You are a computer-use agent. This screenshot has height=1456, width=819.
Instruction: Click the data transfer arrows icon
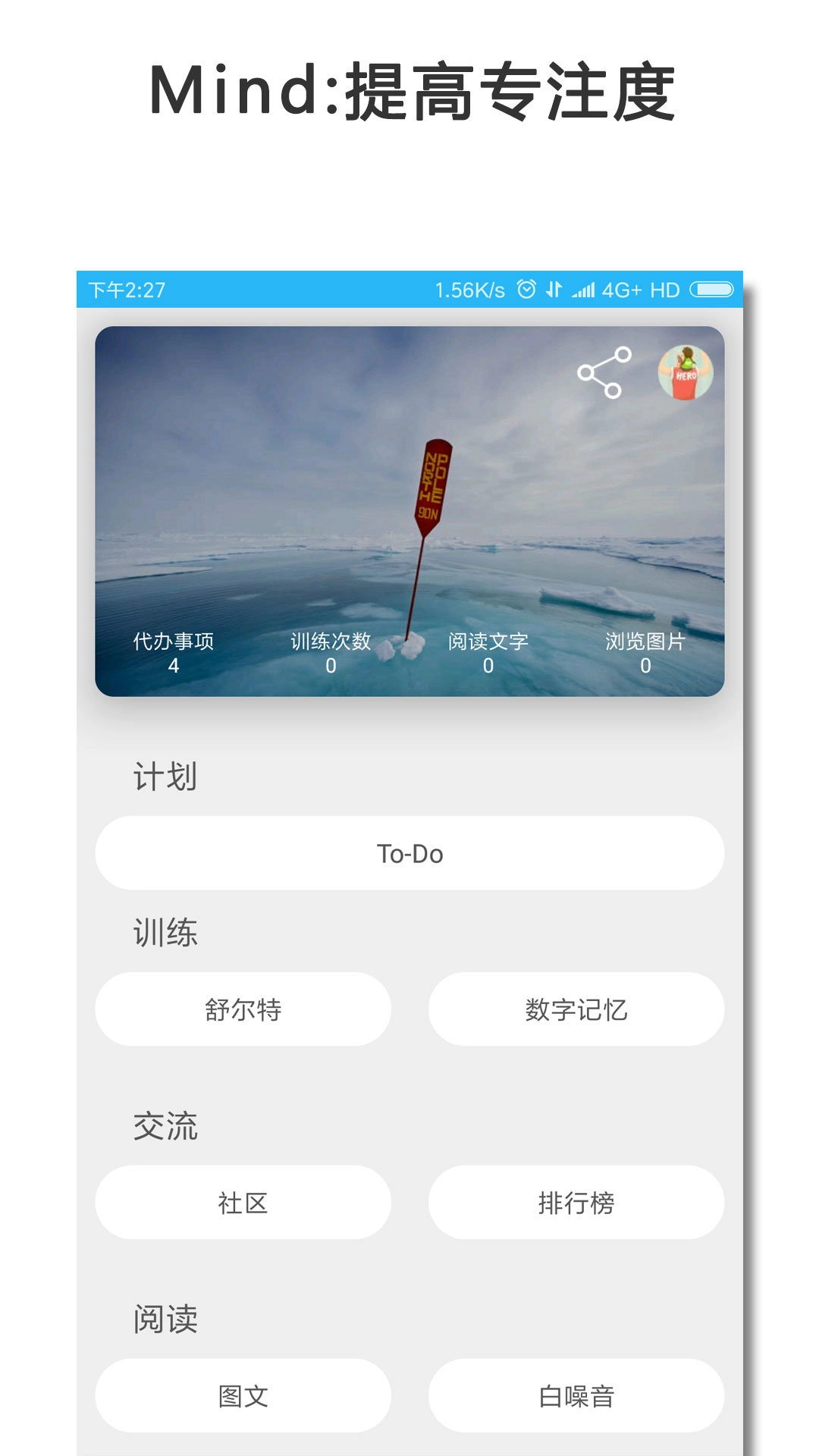point(553,289)
